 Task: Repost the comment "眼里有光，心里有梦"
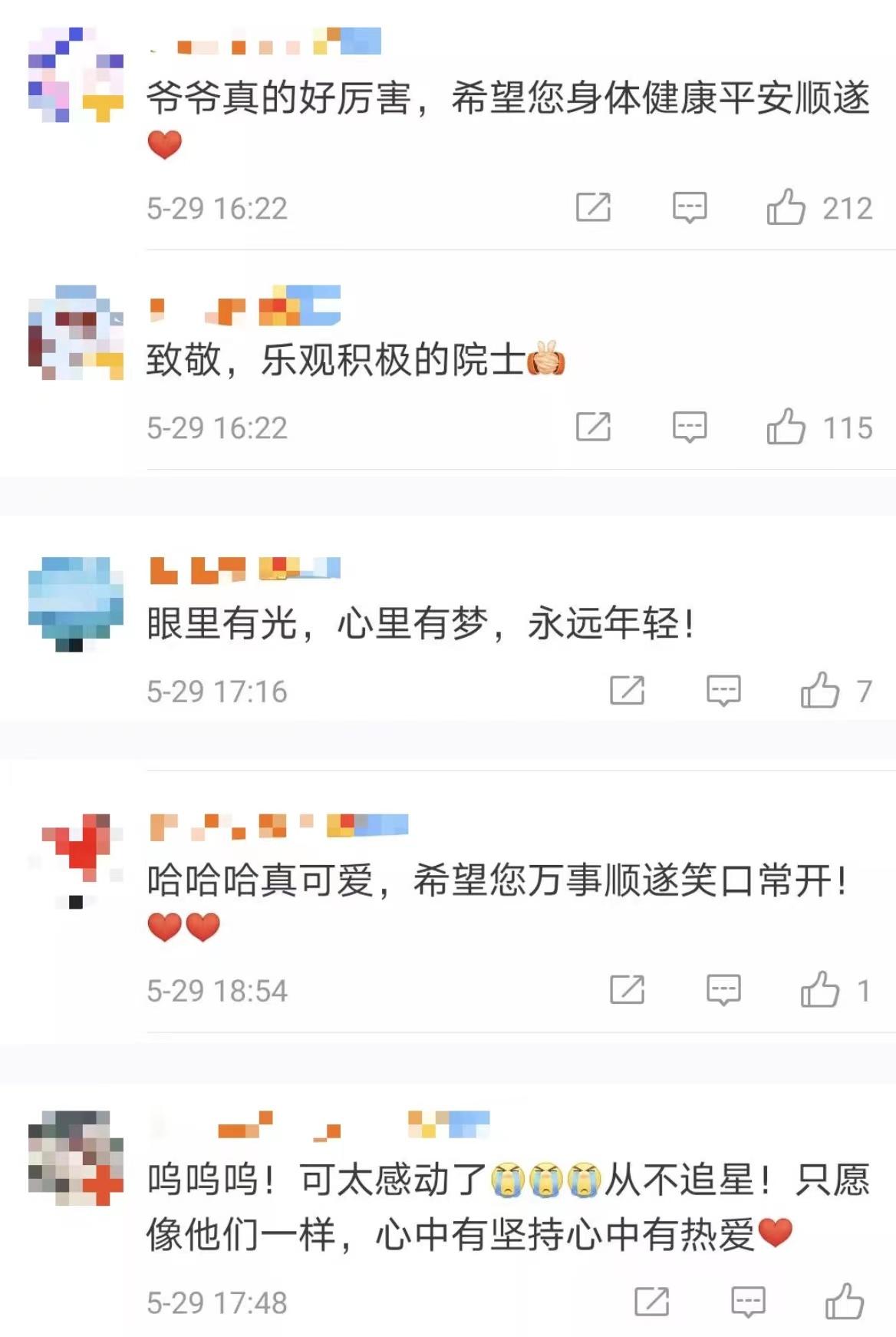[627, 690]
